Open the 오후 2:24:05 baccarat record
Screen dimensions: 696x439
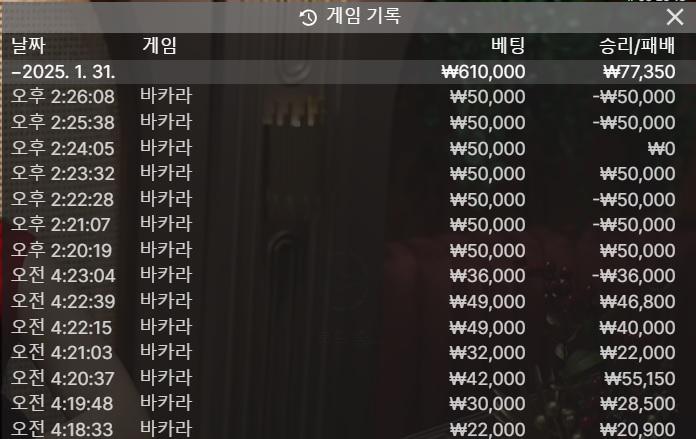[x=348, y=148]
